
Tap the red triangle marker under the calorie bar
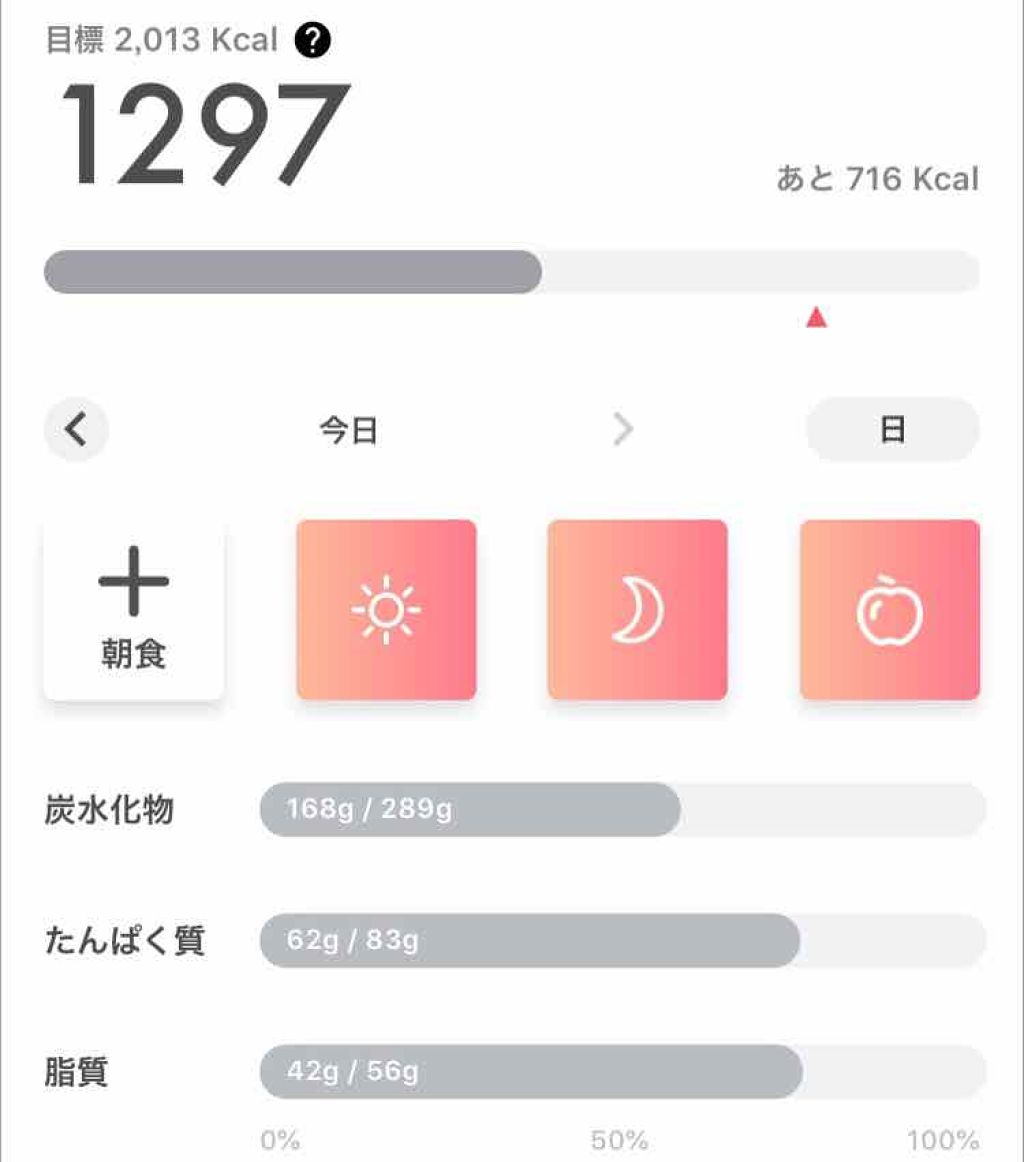pos(817,317)
